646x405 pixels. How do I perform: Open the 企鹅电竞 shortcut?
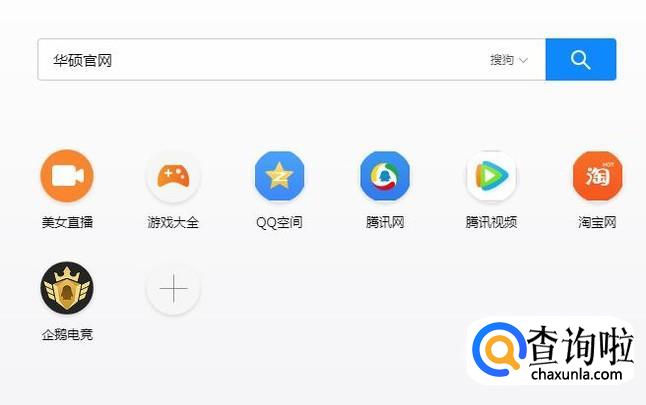[x=67, y=289]
